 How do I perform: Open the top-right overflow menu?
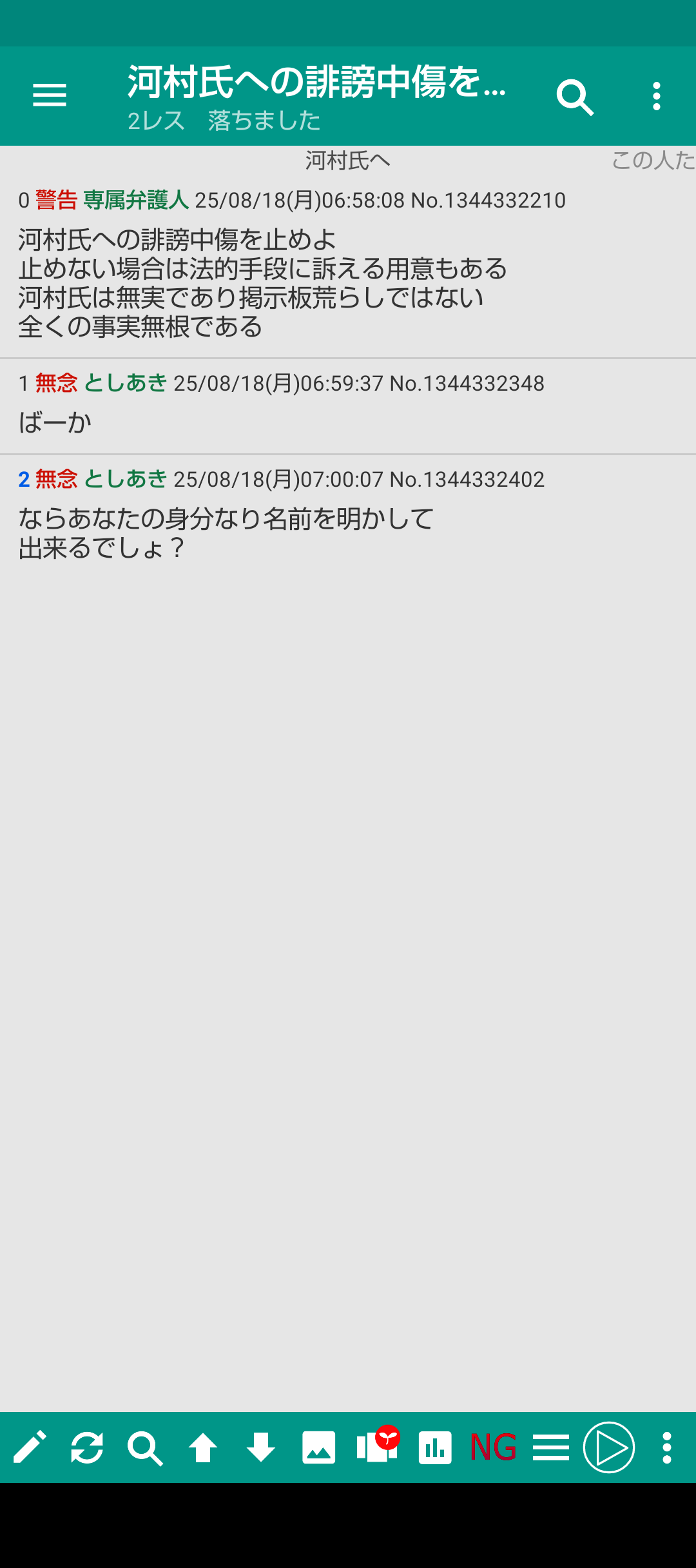point(656,96)
